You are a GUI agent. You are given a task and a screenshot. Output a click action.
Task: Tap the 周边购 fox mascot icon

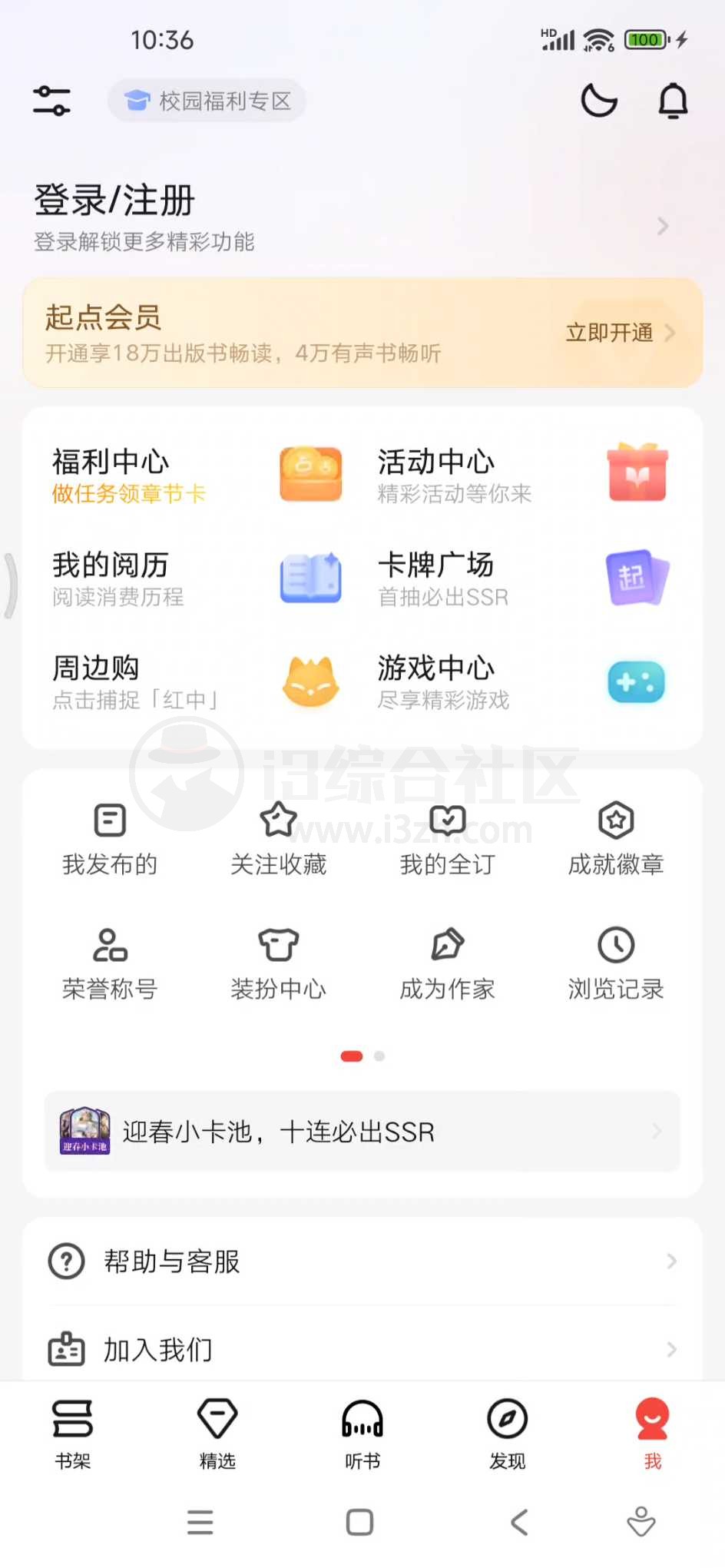(310, 682)
